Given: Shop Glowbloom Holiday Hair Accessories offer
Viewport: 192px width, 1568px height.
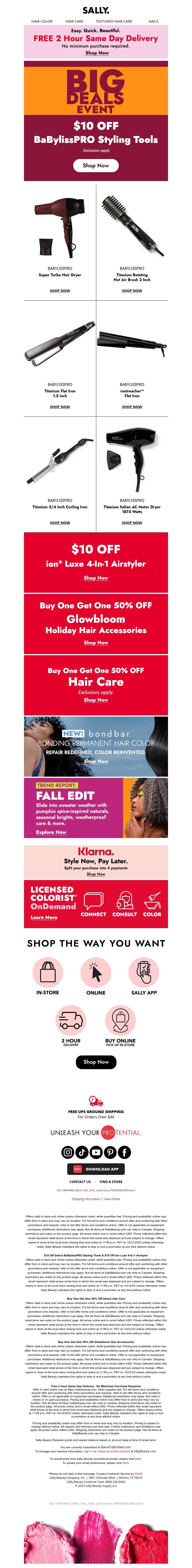Looking at the screenshot, I should coord(96,642).
